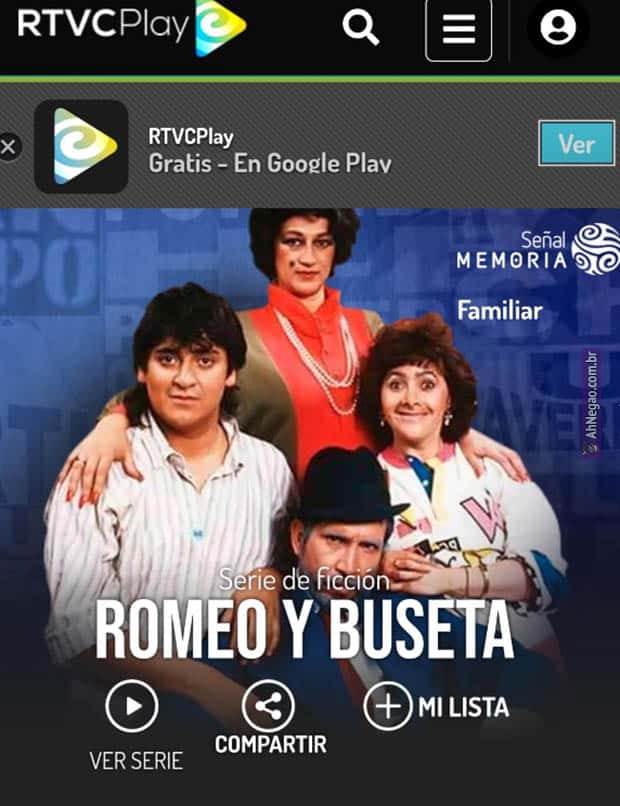620x806 pixels.
Task: Play the Romeo y Buseta series
Action: [132, 707]
